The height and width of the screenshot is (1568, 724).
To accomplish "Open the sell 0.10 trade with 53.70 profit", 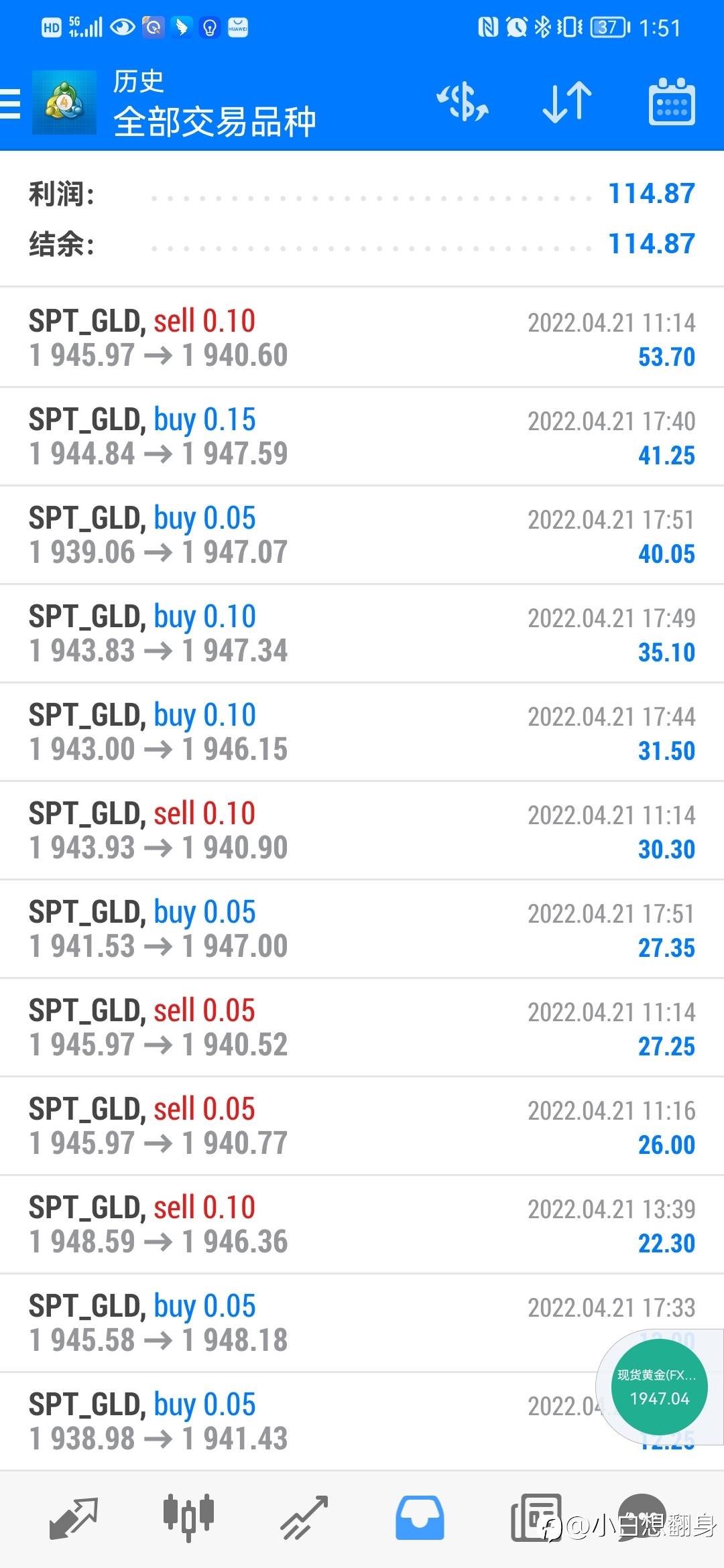I will [362, 338].
